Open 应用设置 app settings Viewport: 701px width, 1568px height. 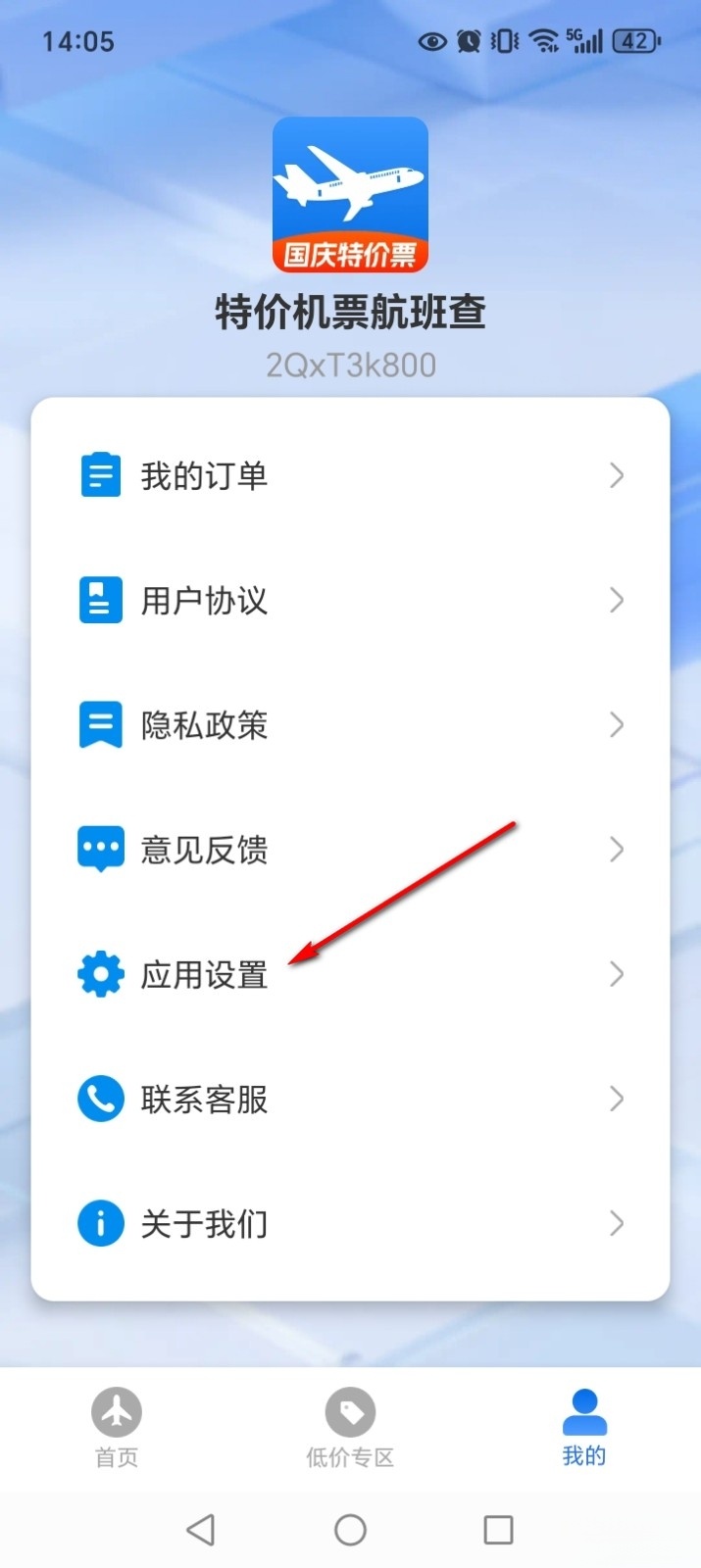point(350,974)
